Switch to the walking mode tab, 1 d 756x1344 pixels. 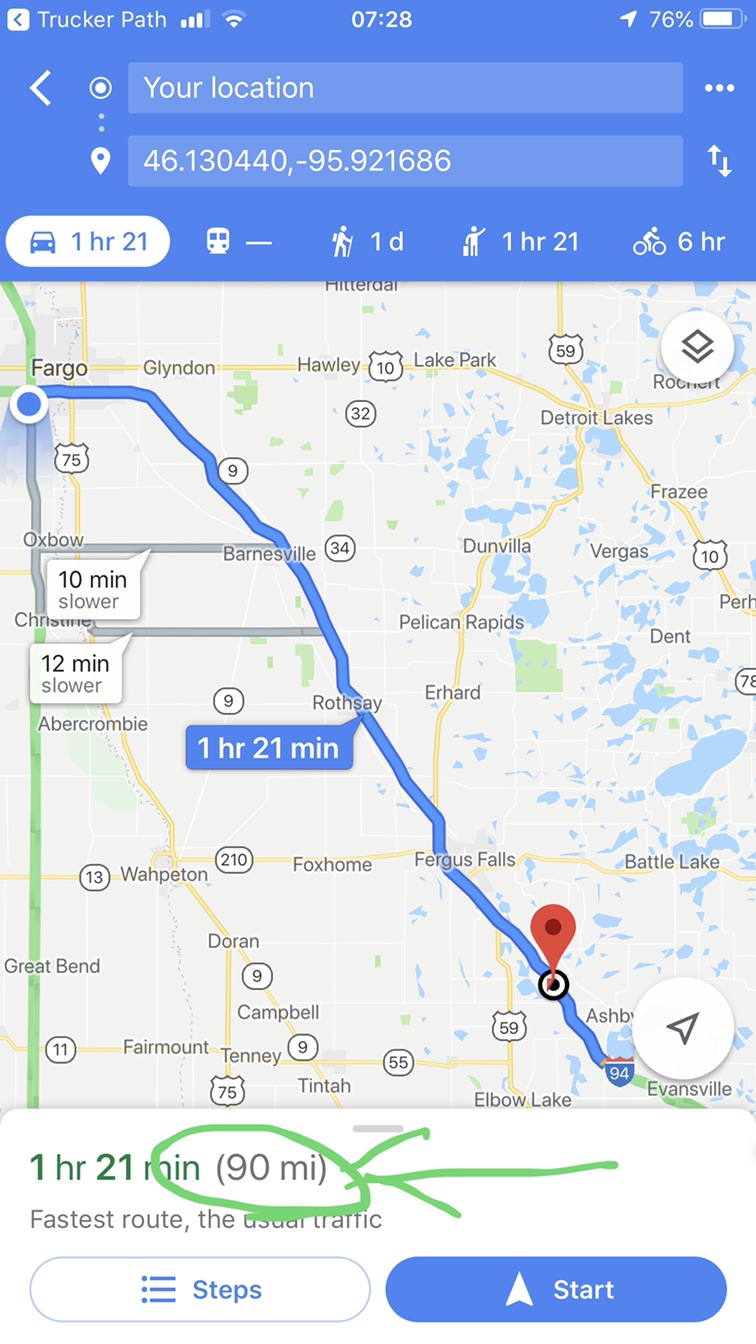click(x=367, y=242)
